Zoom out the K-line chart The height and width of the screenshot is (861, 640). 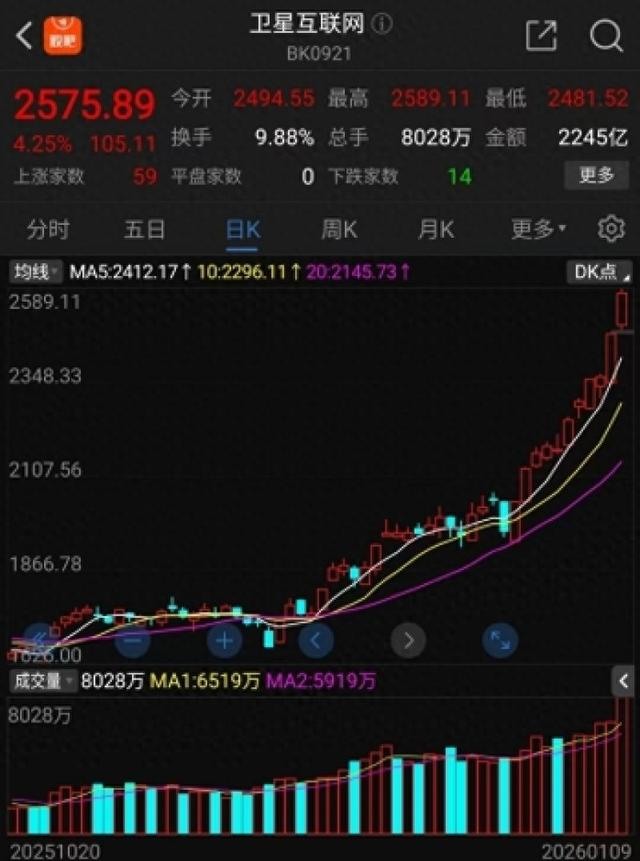click(x=133, y=640)
